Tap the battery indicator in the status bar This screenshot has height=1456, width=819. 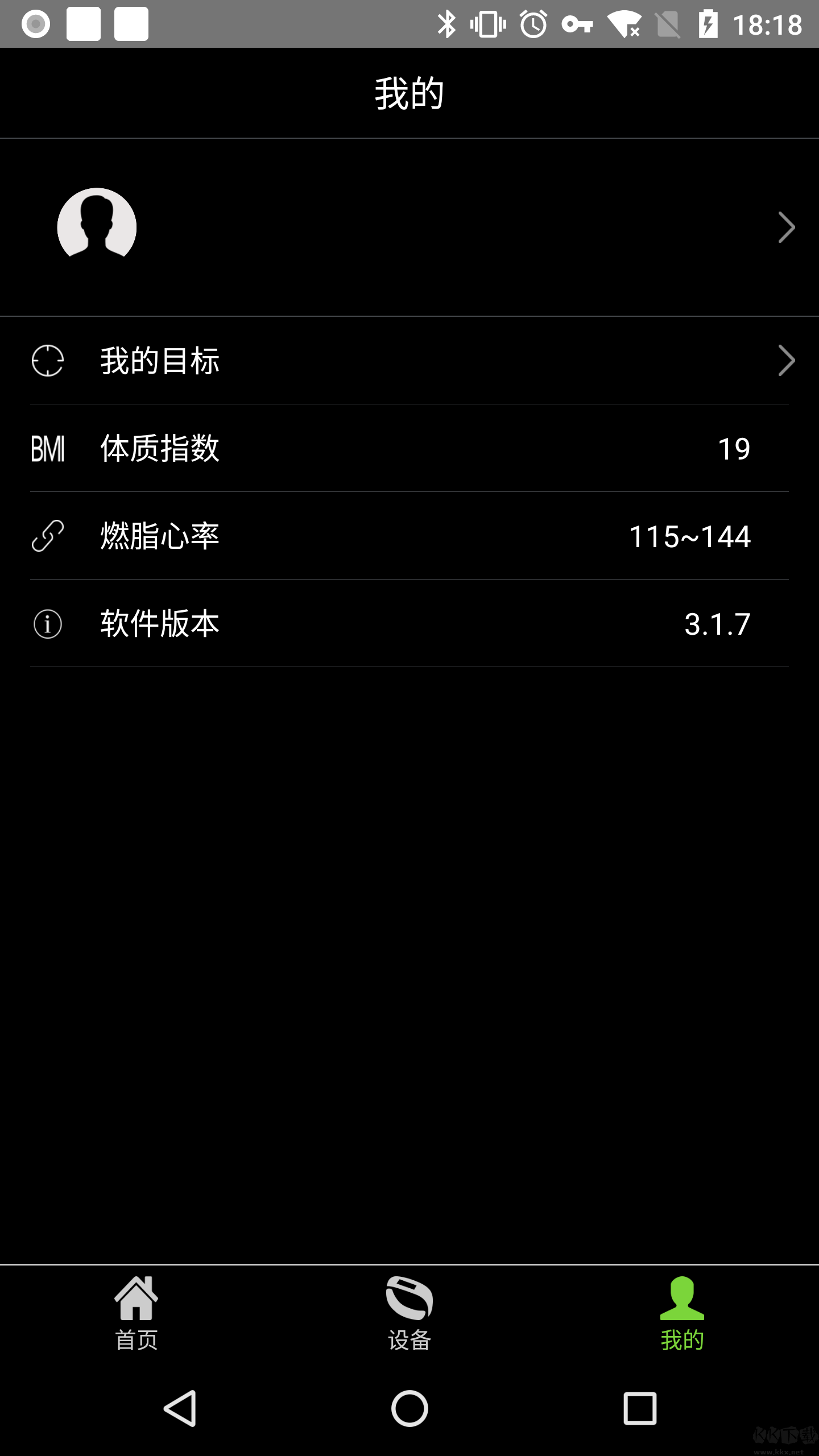coord(707,24)
